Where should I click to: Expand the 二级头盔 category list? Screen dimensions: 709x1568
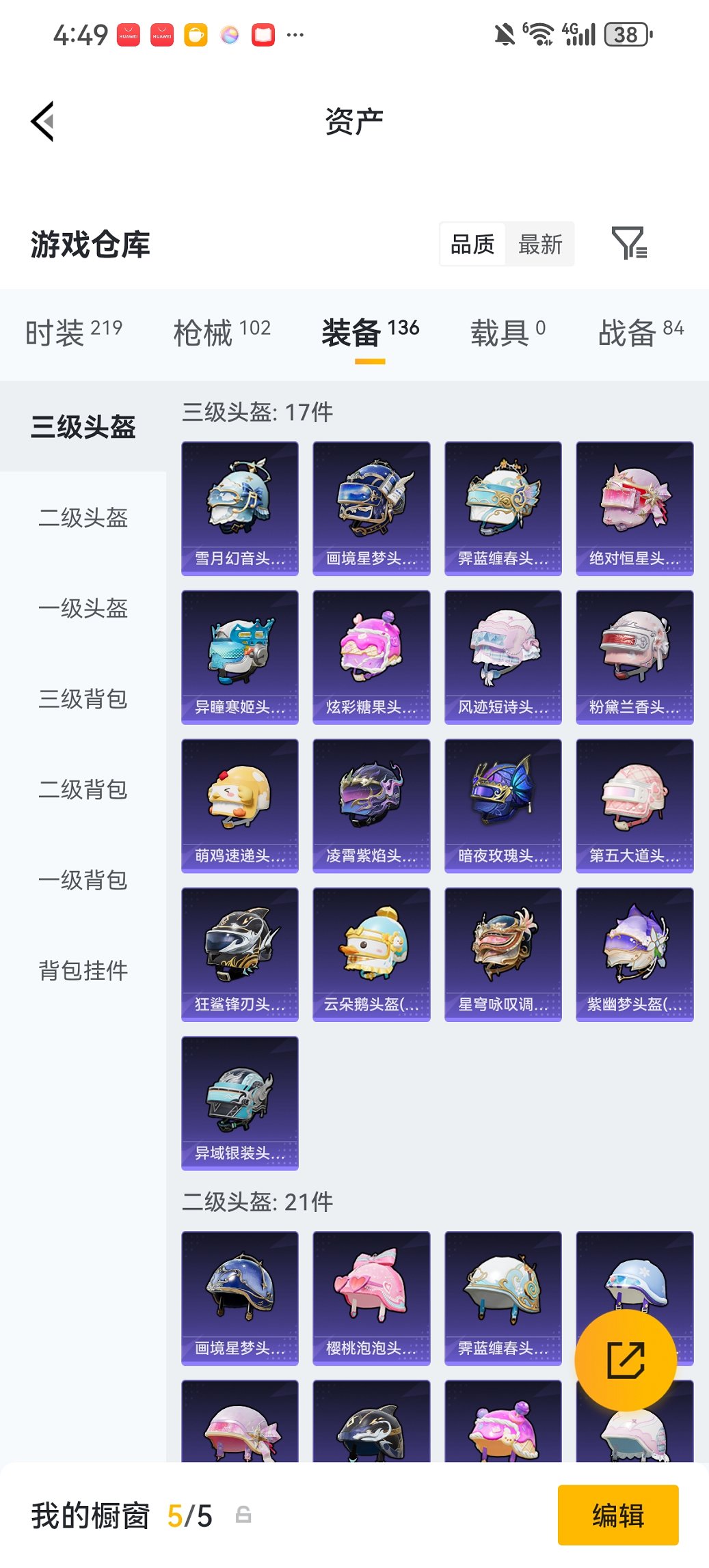tap(82, 519)
